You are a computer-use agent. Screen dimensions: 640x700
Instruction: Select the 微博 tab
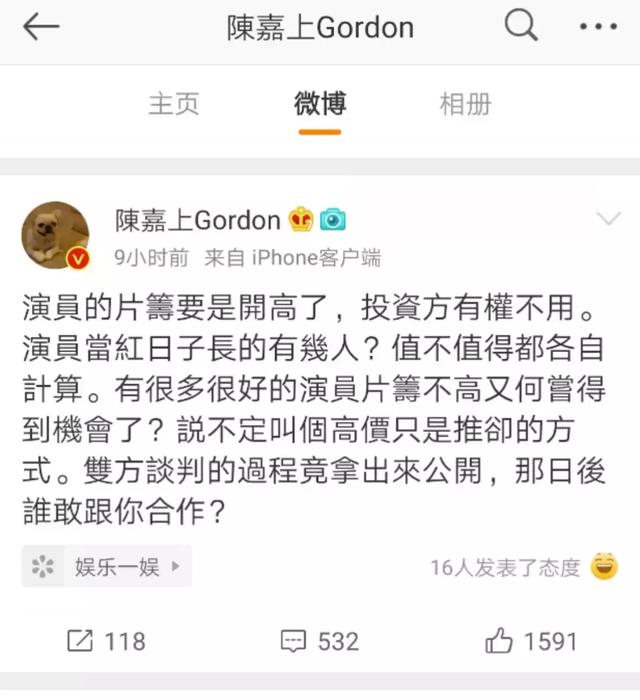320,103
